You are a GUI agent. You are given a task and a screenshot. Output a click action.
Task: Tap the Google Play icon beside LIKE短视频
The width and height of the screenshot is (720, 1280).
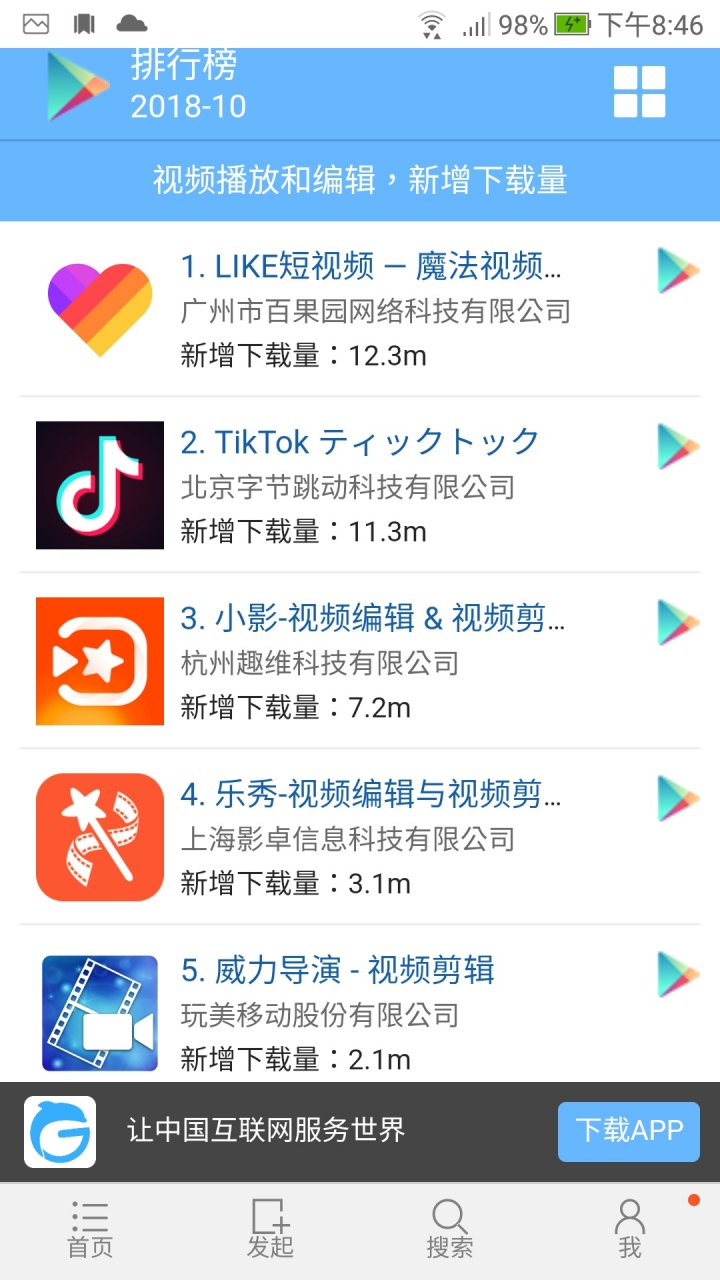point(678,270)
